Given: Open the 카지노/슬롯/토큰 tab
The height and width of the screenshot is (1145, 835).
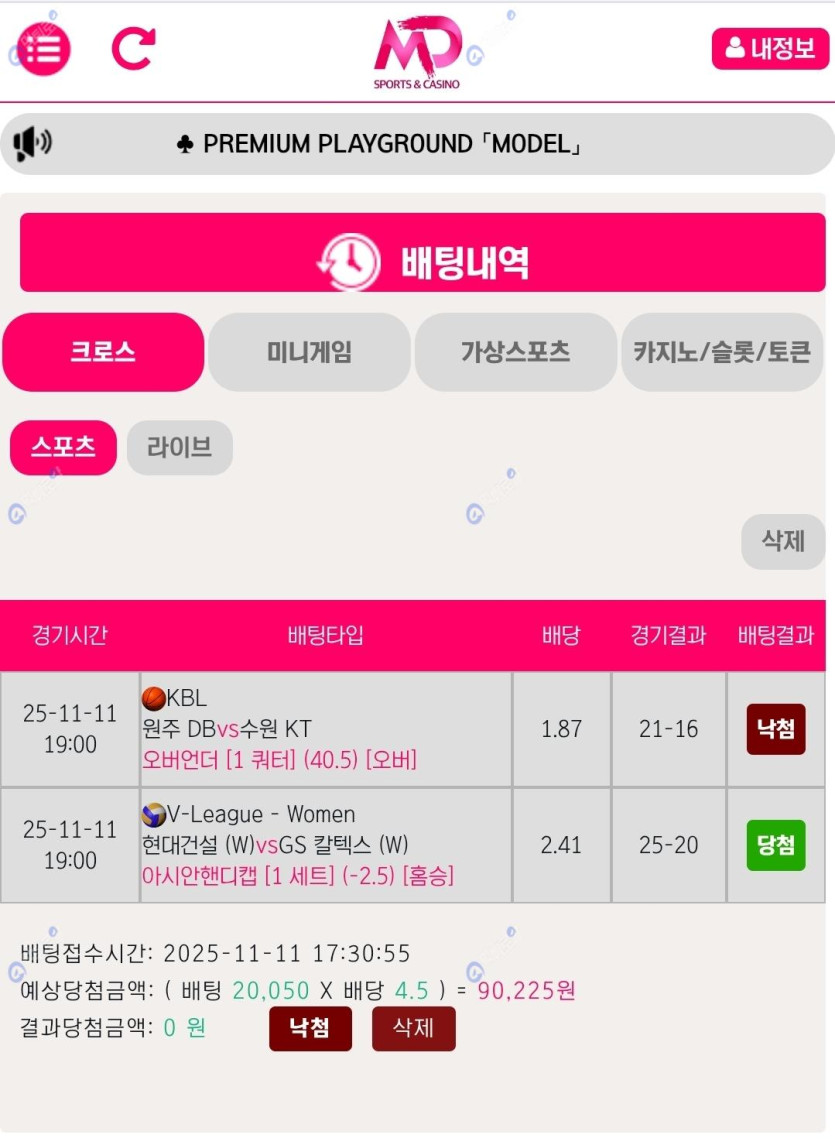Looking at the screenshot, I should [x=722, y=352].
